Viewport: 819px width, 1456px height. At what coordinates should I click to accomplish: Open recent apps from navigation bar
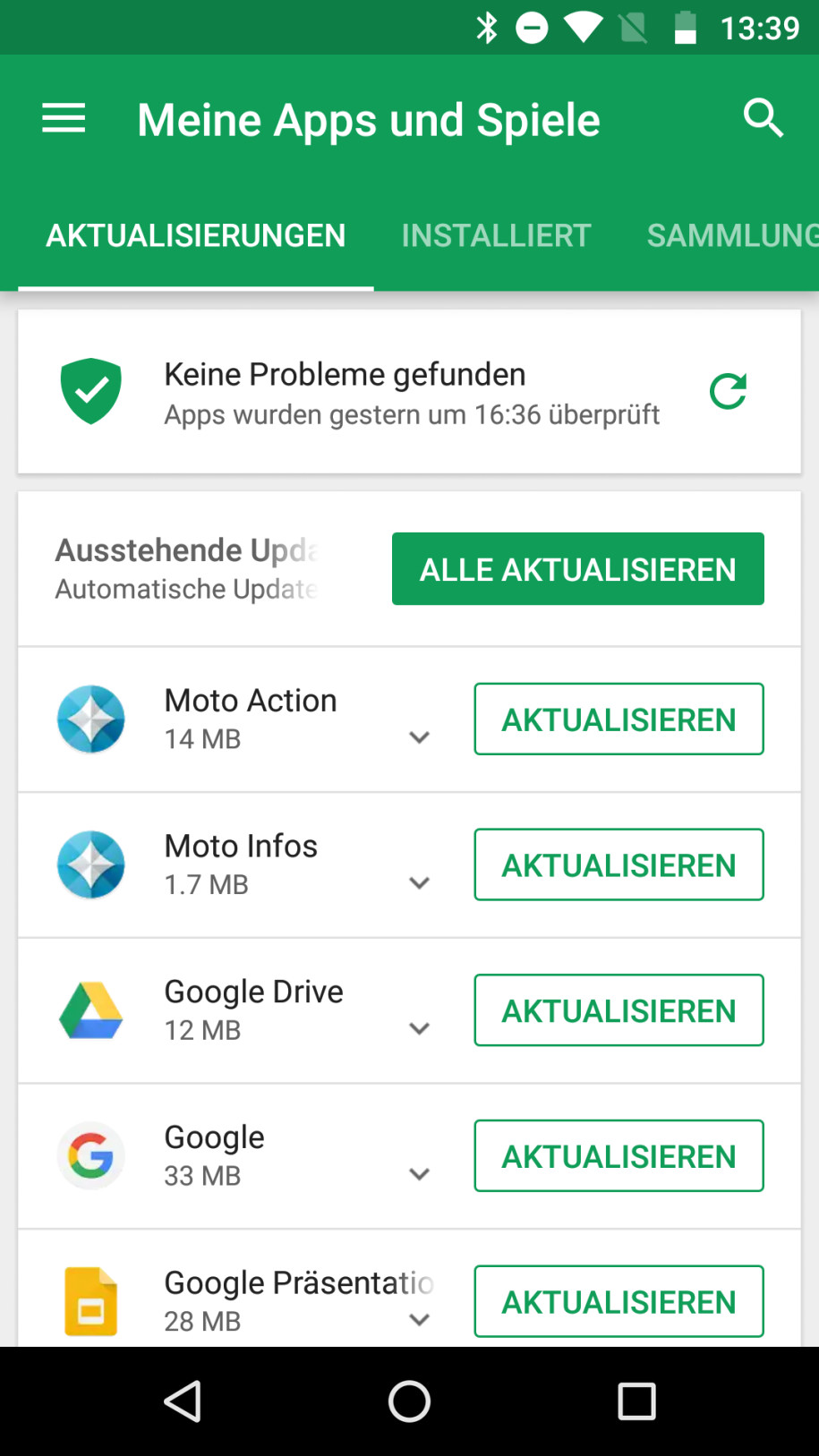(x=636, y=1401)
